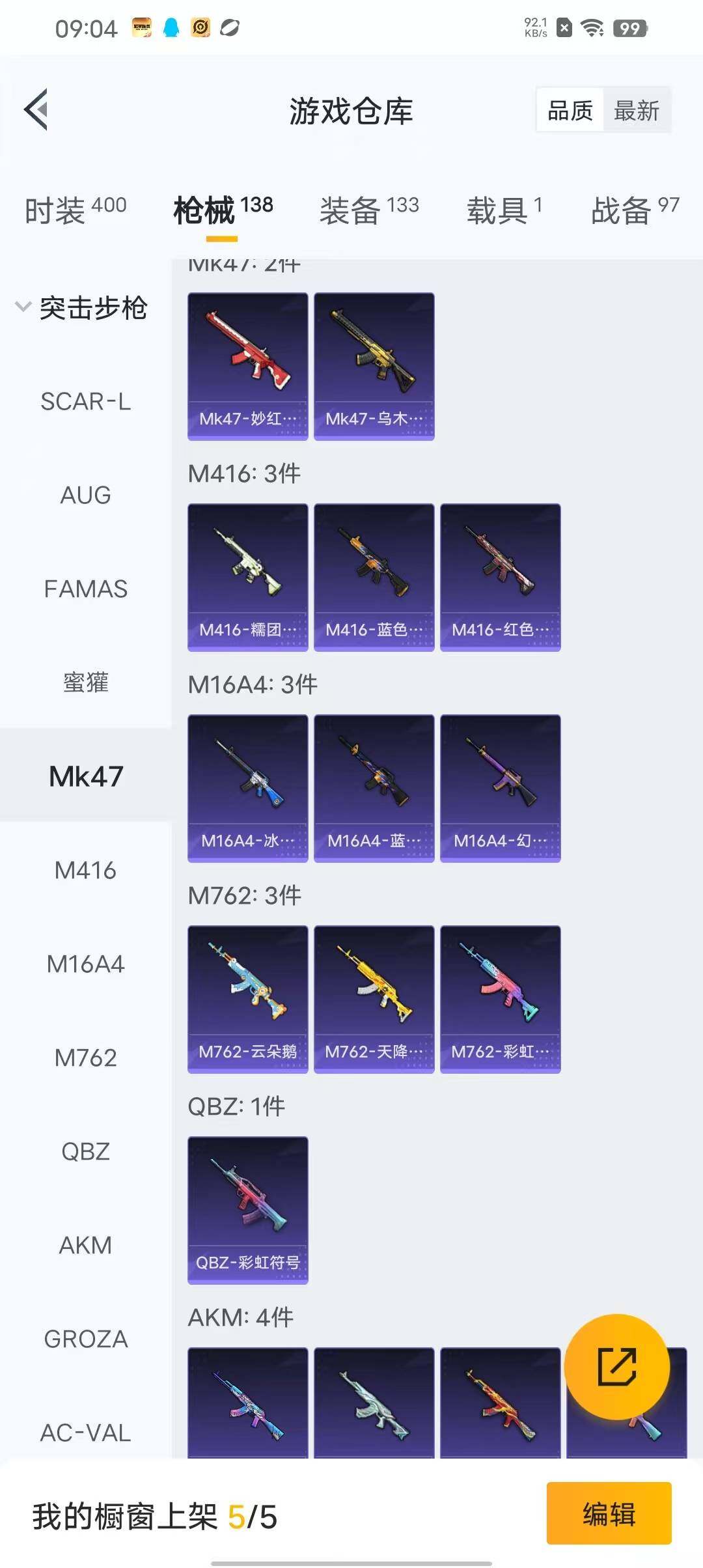Open the M762-天降 skin tile
This screenshot has height=1568, width=703.
point(374,999)
